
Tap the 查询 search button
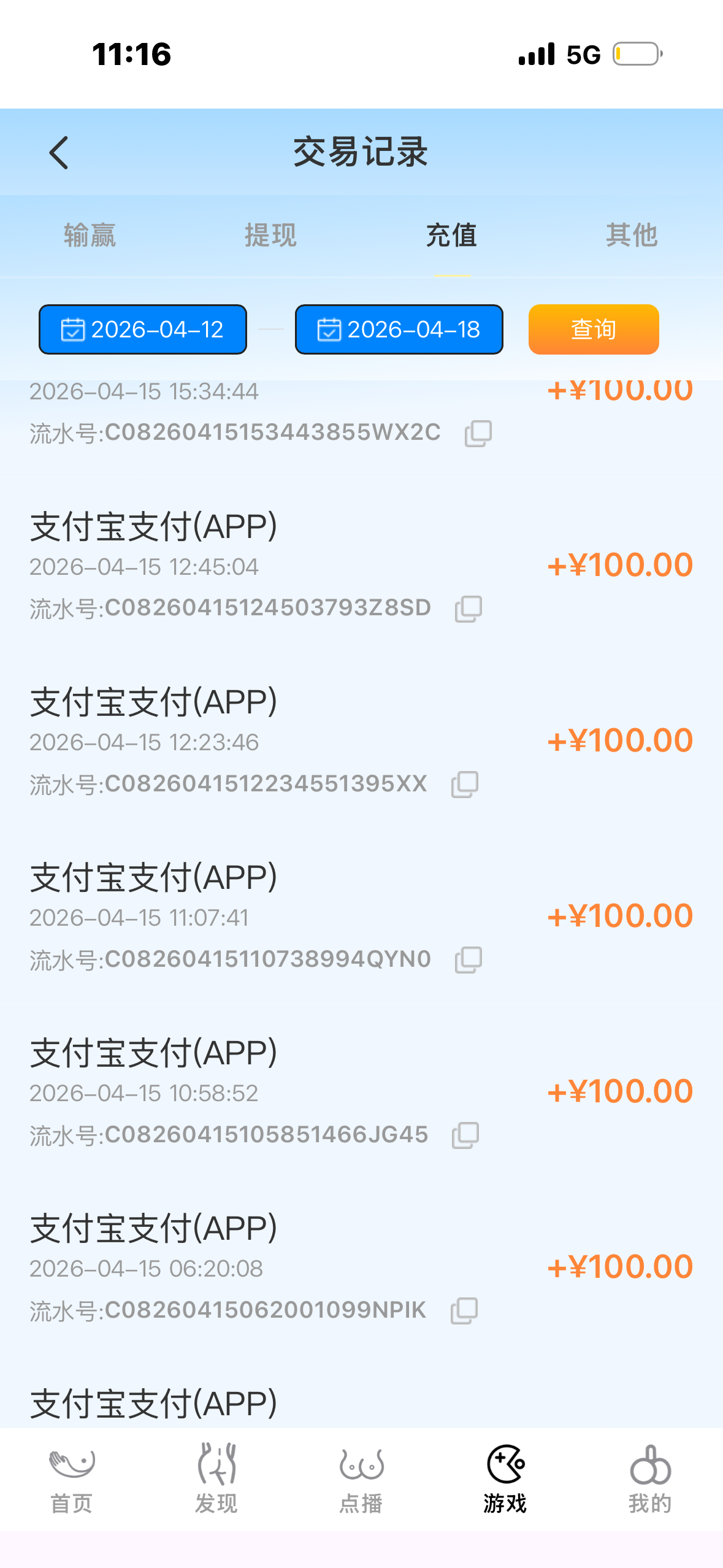594,329
